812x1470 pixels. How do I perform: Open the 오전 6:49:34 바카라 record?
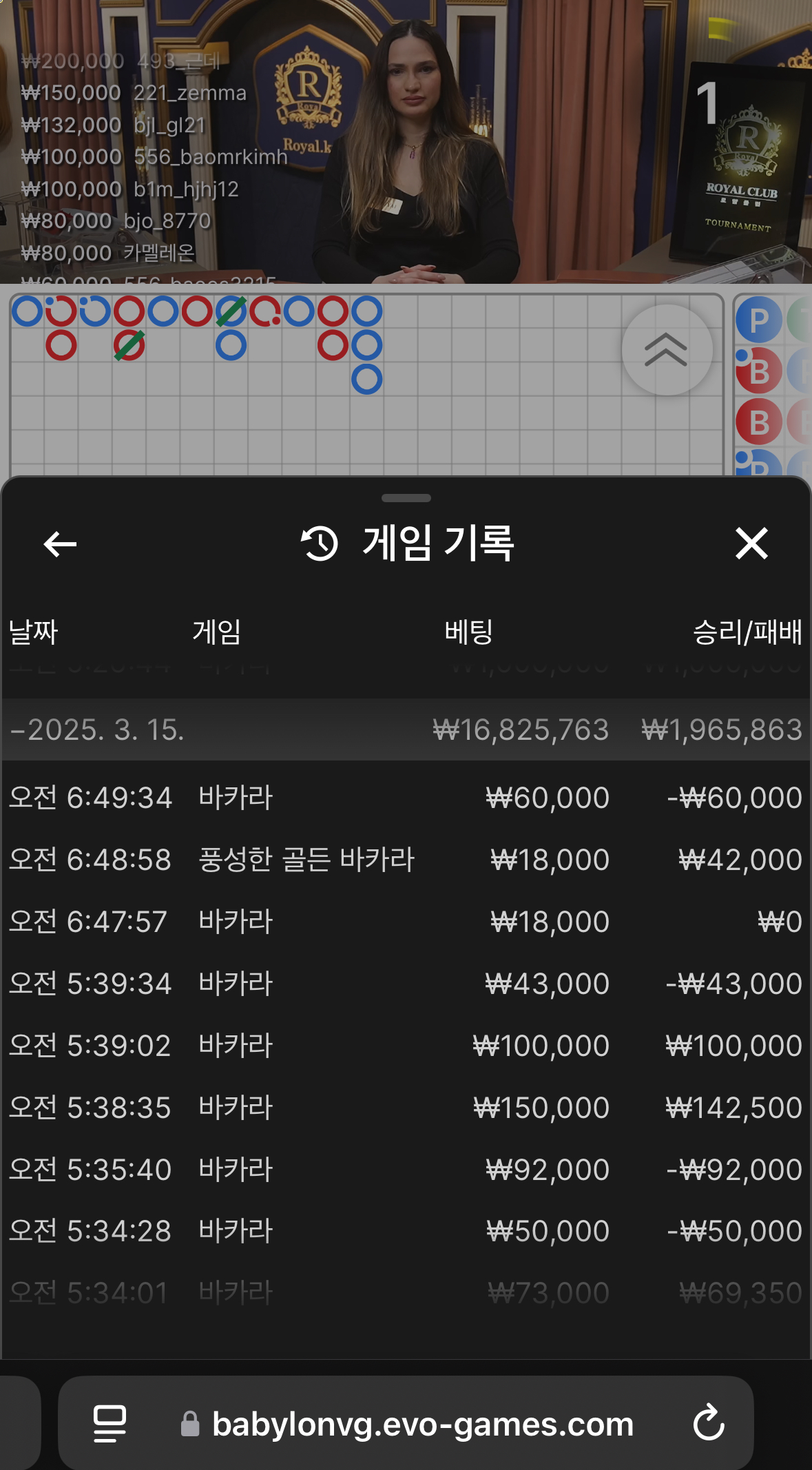point(406,798)
